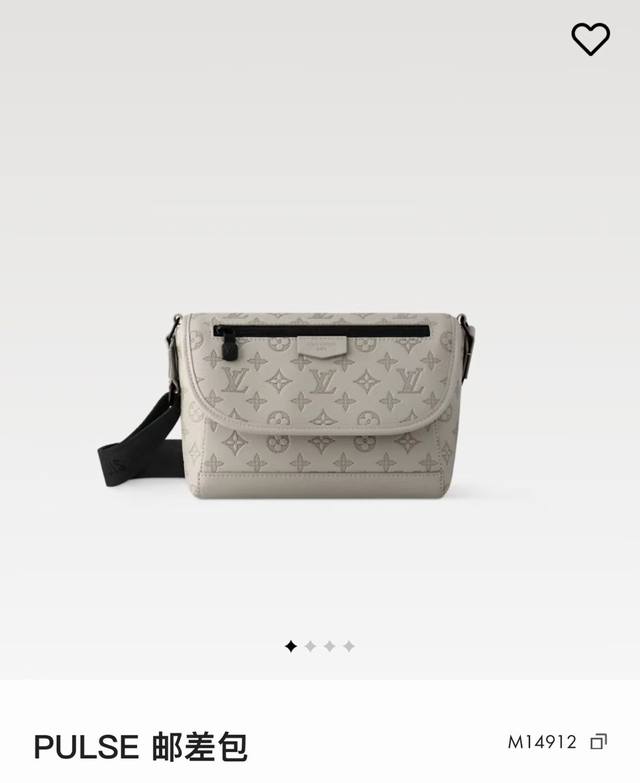Open the PULSE bag product photo
This screenshot has width=640, height=783.
click(x=320, y=405)
